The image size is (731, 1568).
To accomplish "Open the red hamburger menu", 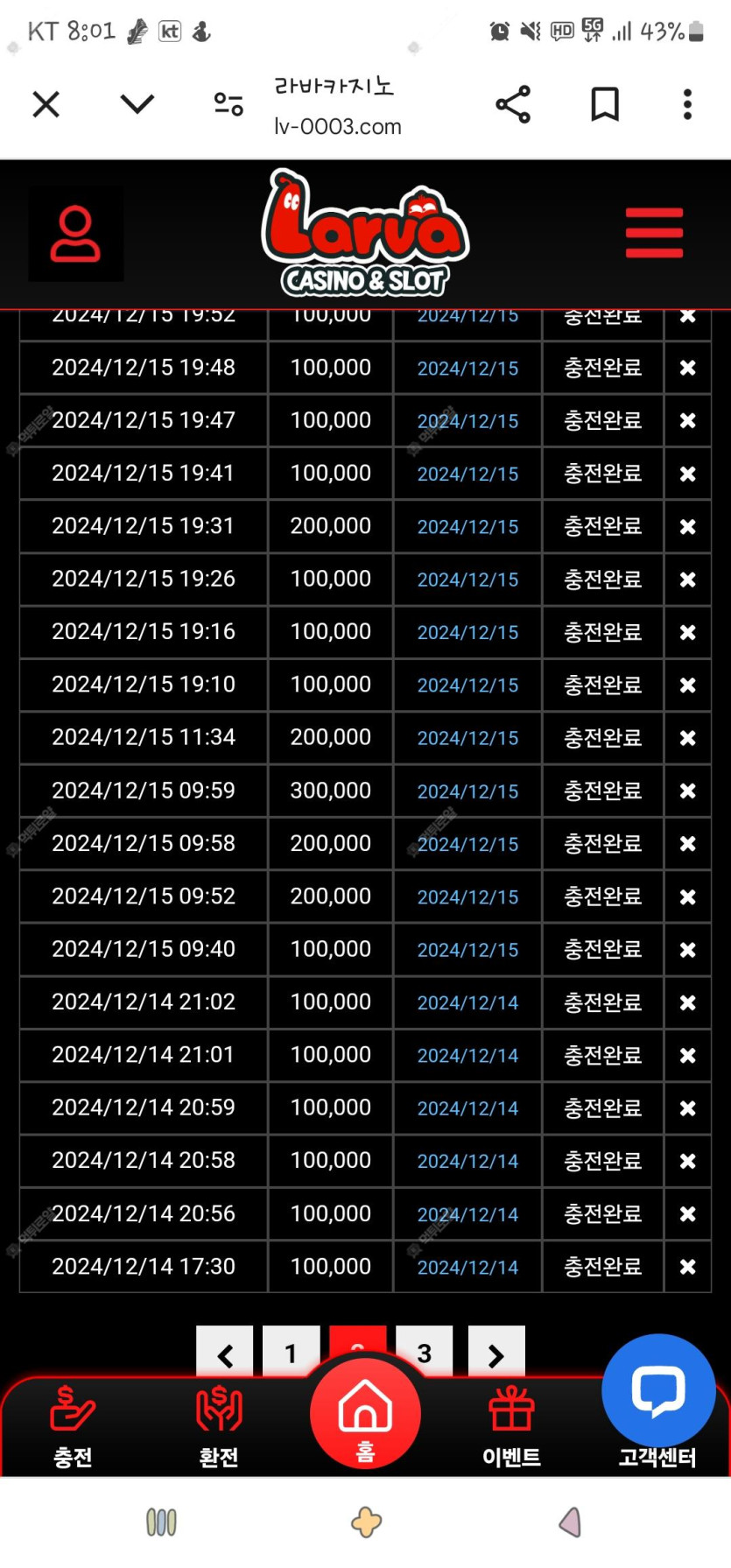I will pyautogui.click(x=654, y=233).
